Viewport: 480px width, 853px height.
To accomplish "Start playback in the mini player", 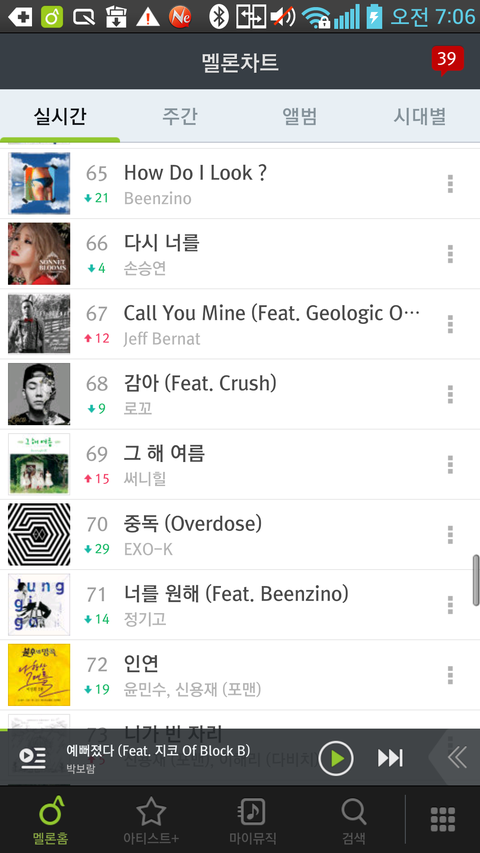I will tap(336, 758).
